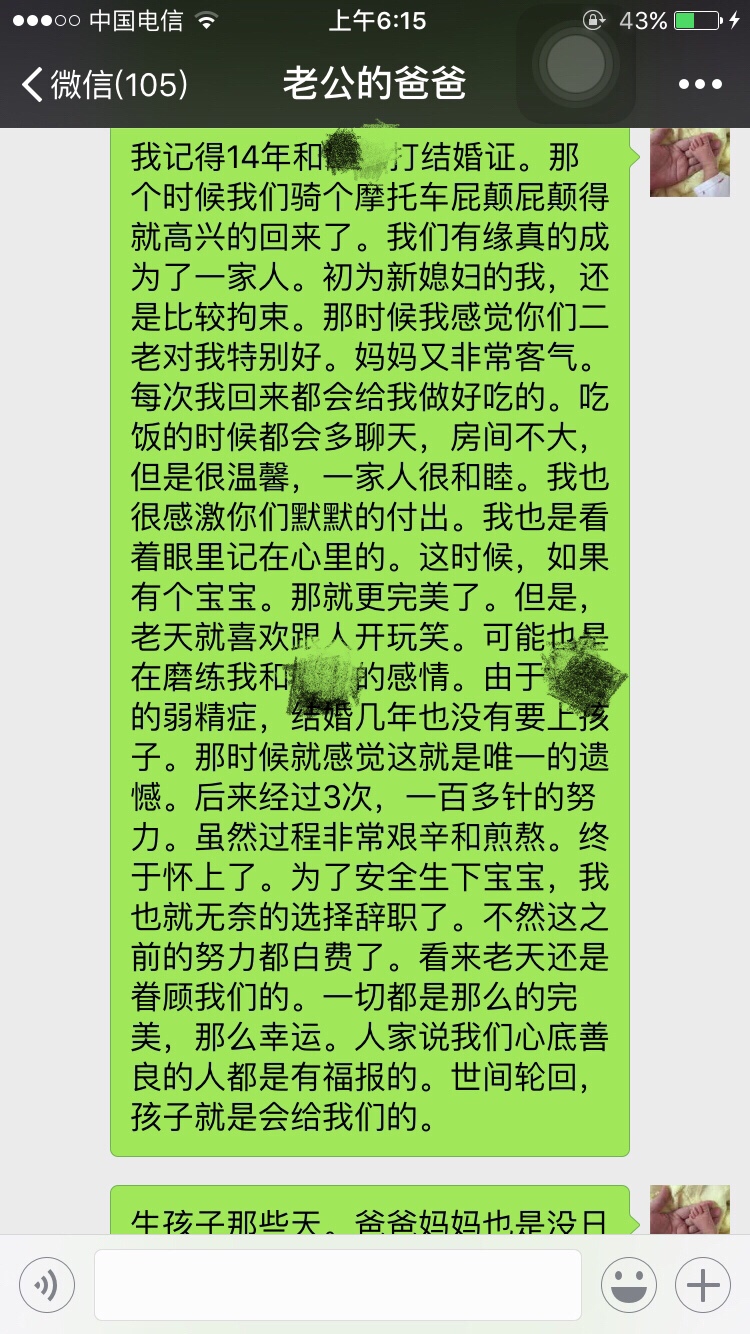The width and height of the screenshot is (750, 1334).
Task: Open the plus attachments menu
Action: click(703, 1285)
